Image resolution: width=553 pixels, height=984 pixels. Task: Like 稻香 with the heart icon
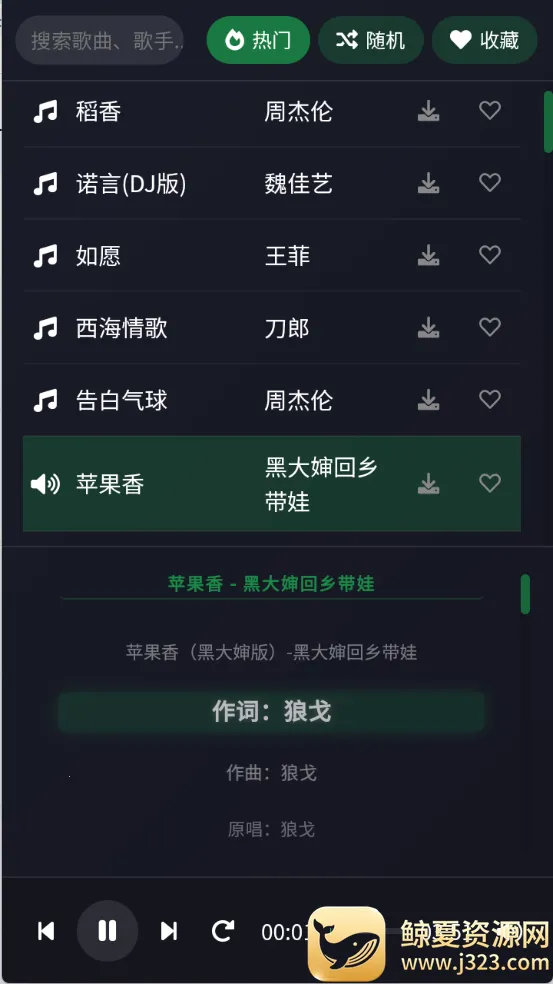coord(490,111)
